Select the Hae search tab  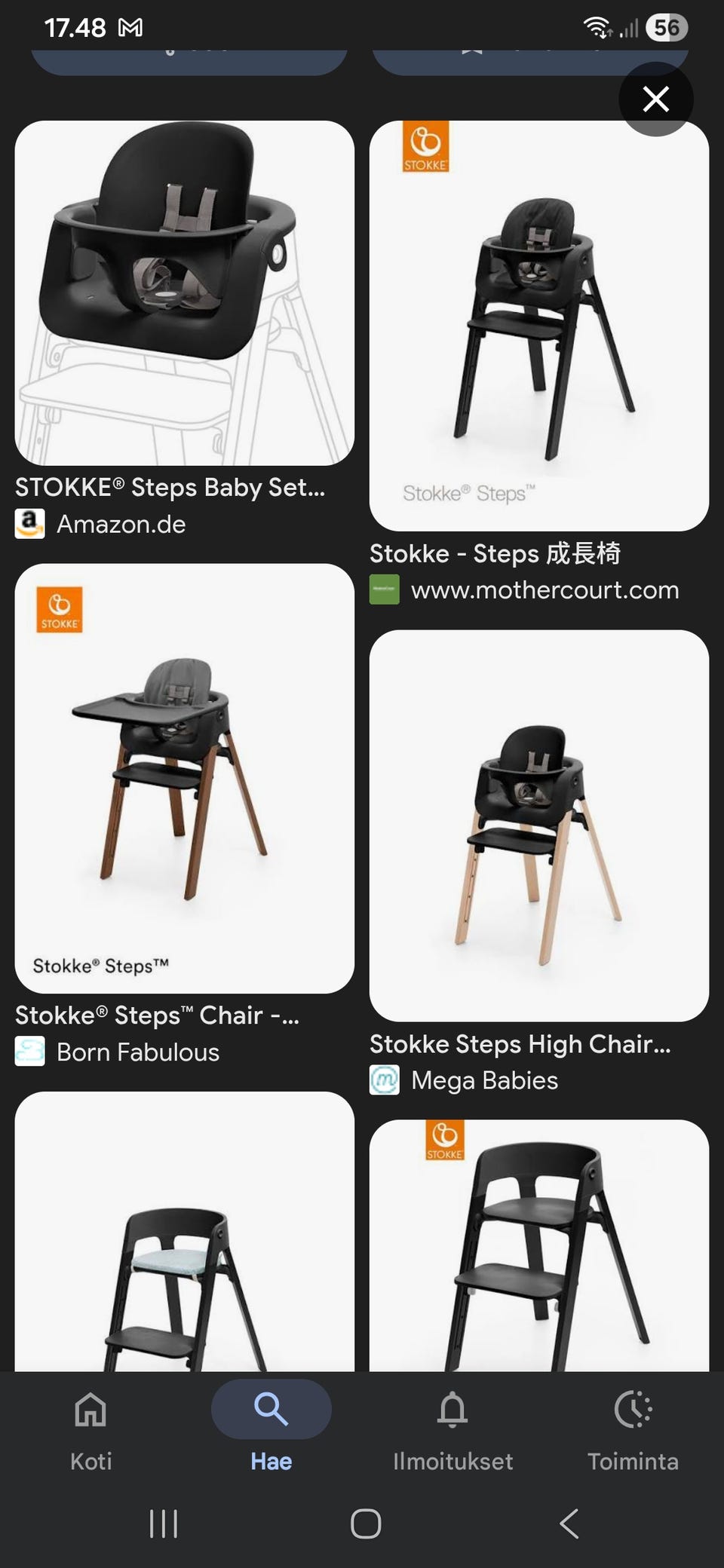(271, 1427)
